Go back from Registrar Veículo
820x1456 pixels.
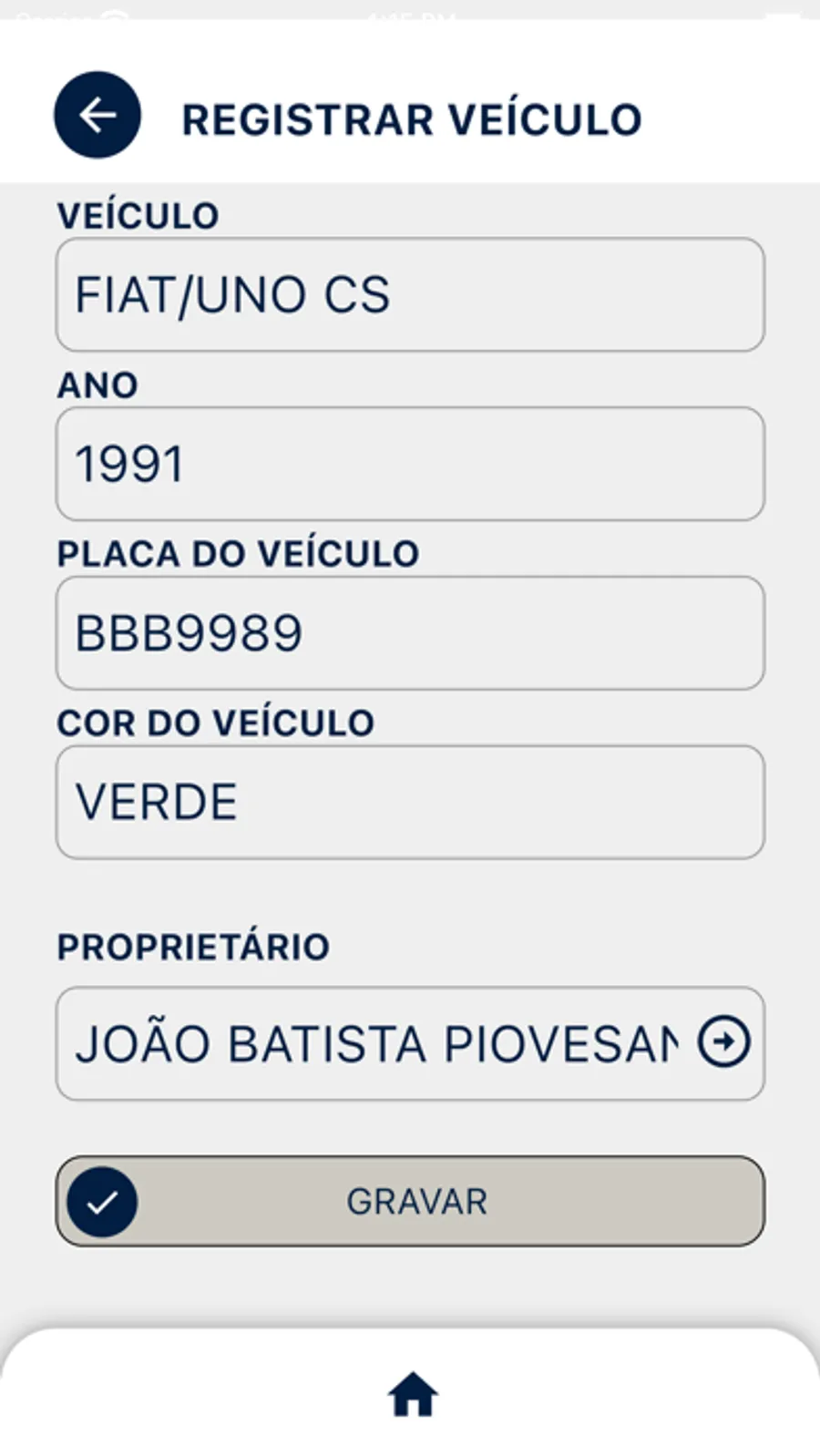[97, 116]
